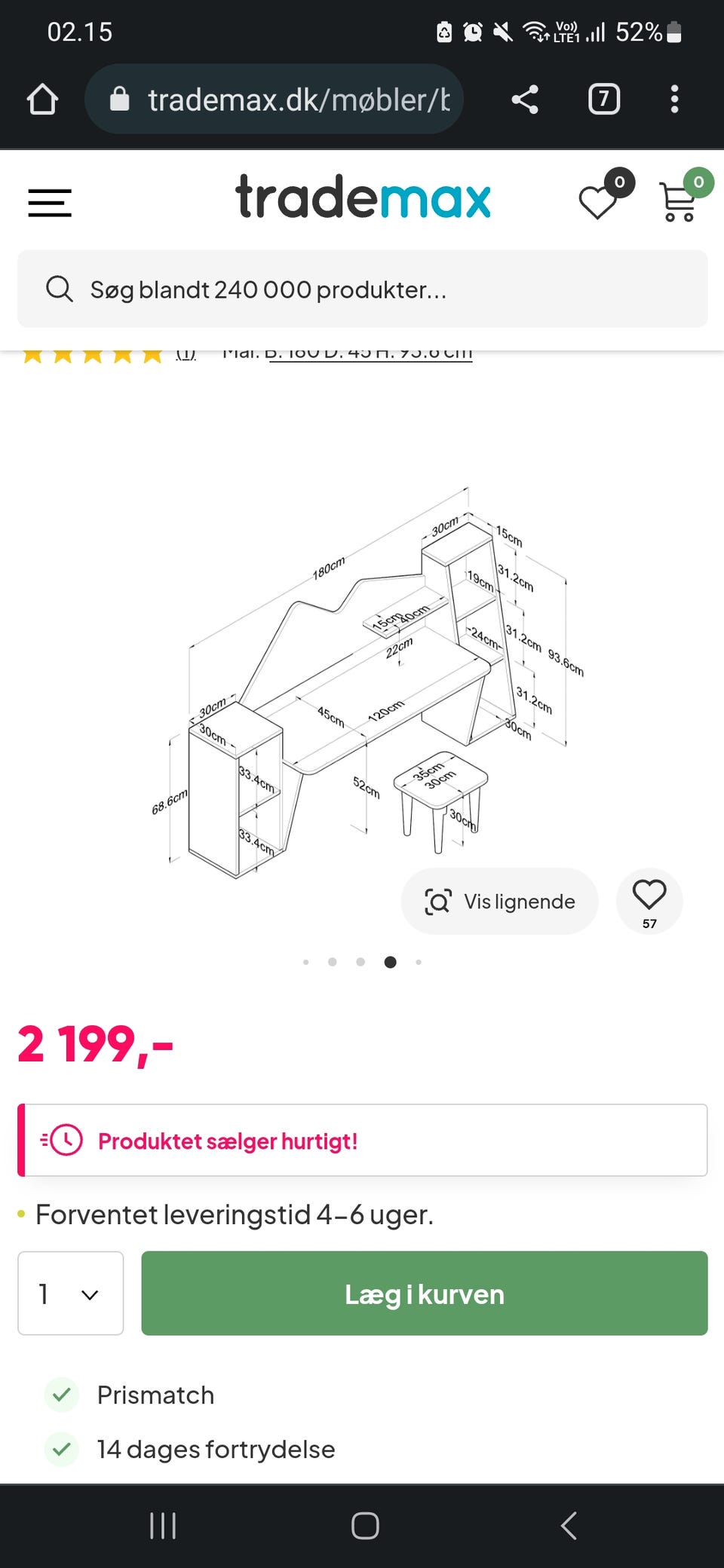Tap the trademax logo
Screen dimensions: 724x1568
coord(362,198)
